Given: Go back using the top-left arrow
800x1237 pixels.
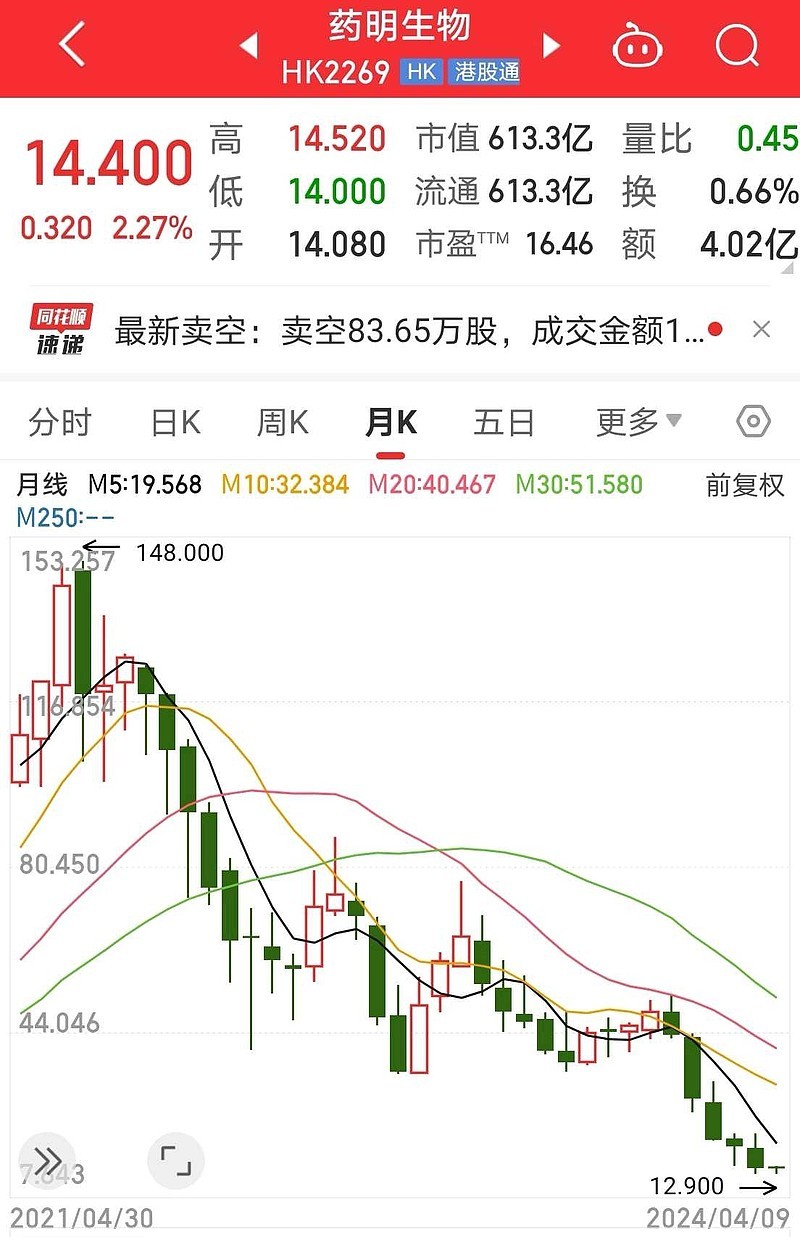Looking at the screenshot, I should point(72,46).
